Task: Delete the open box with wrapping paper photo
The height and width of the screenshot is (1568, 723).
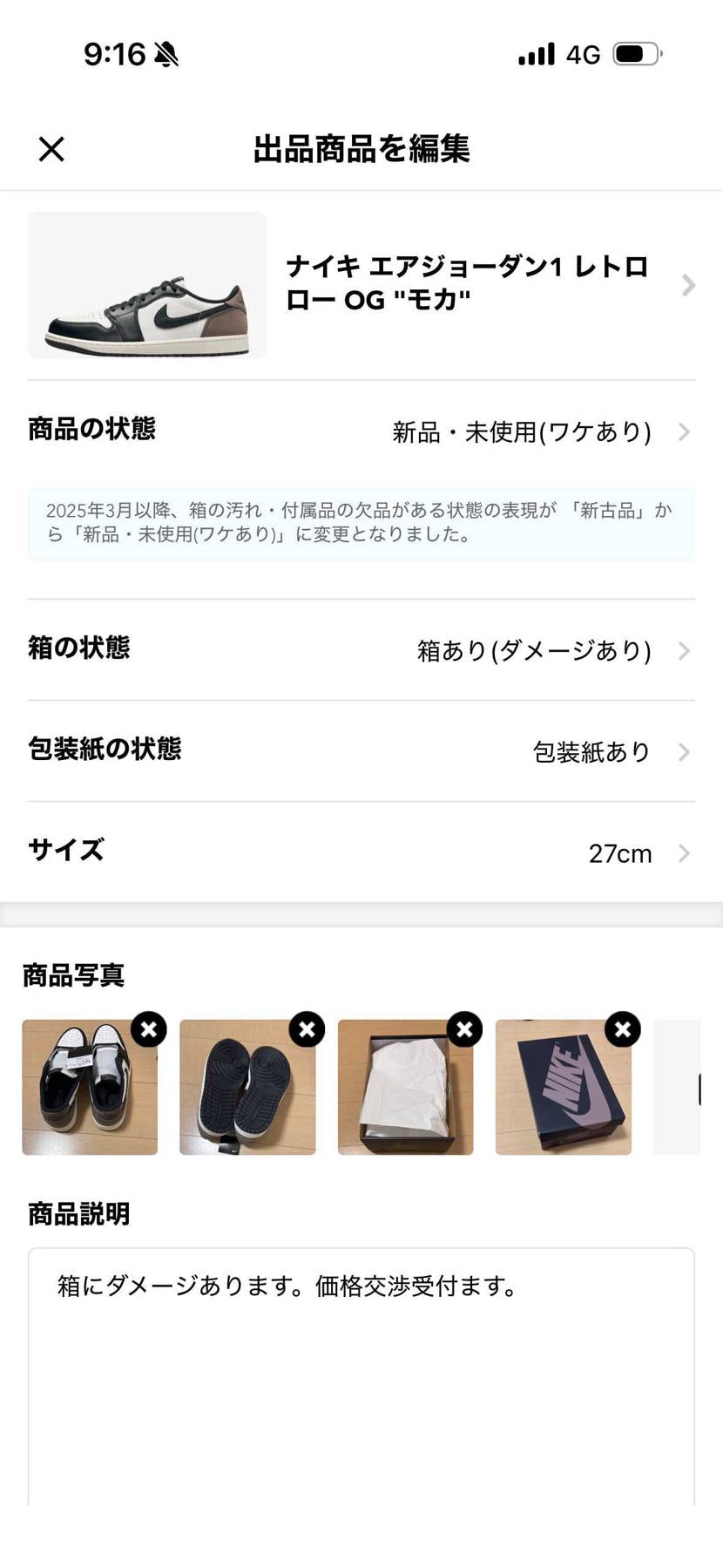Action: click(x=464, y=1029)
